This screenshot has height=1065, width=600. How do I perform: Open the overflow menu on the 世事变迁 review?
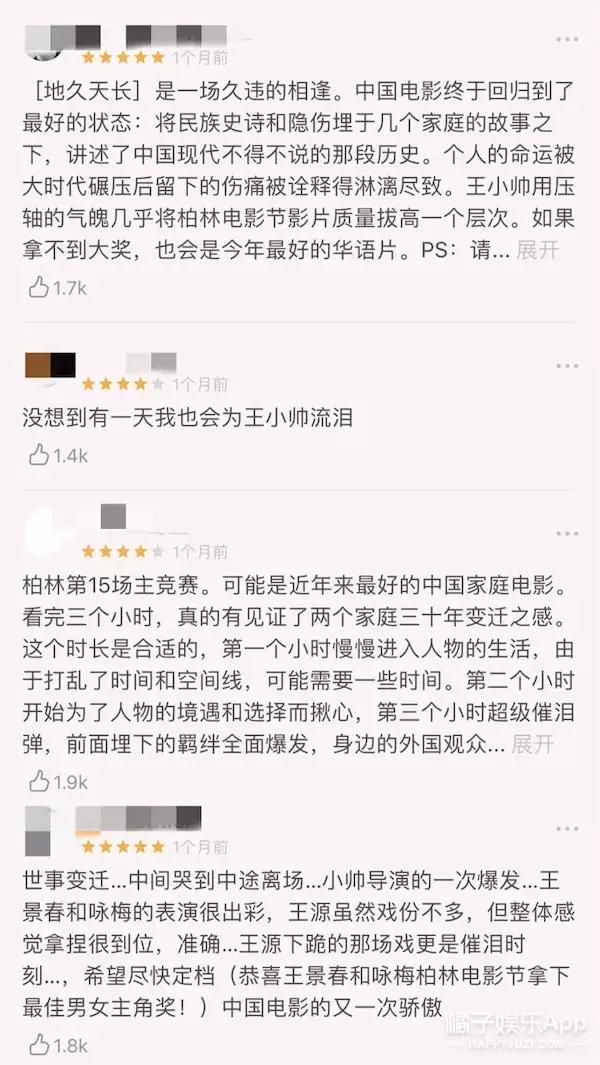click(x=566, y=829)
